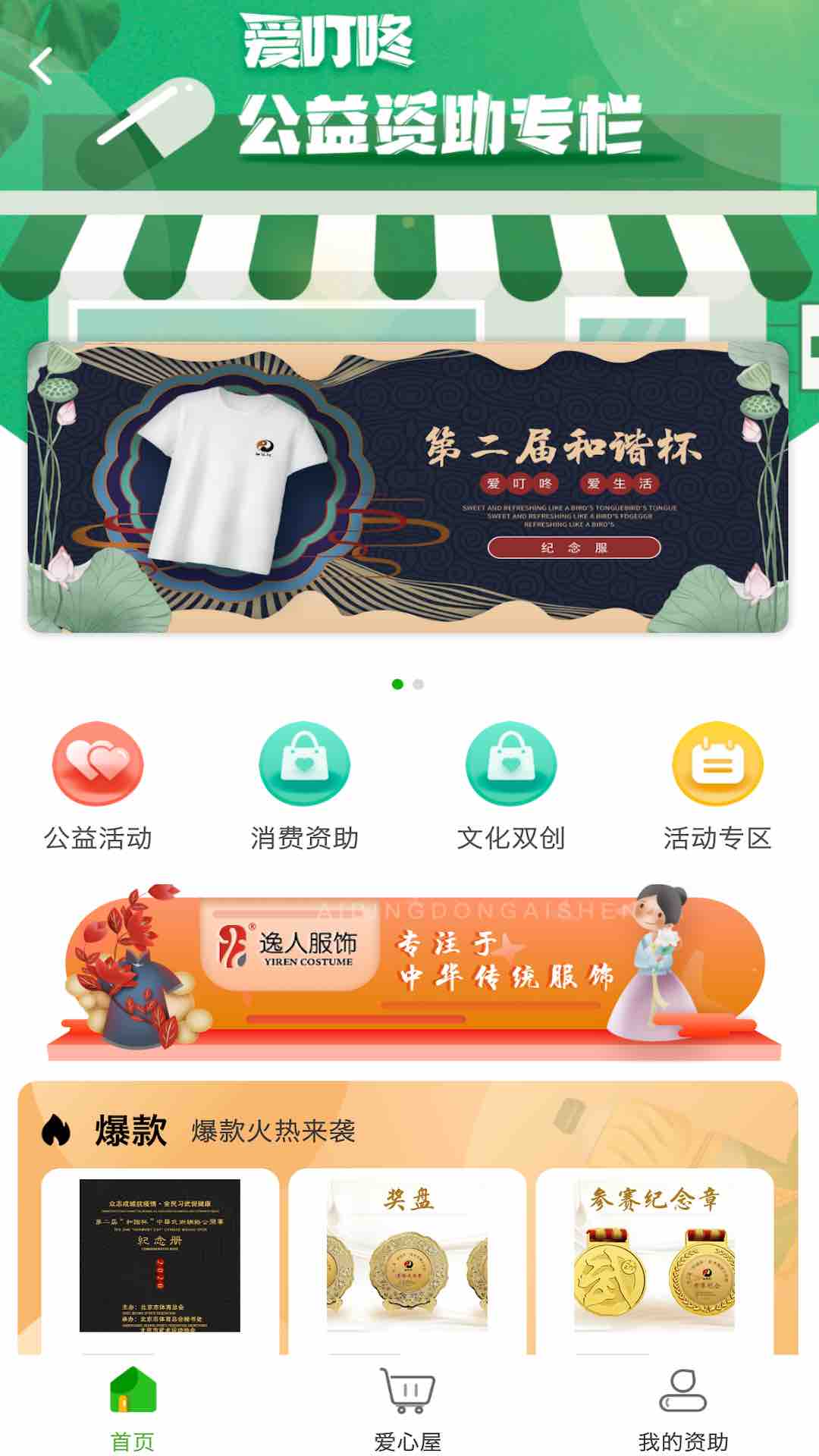This screenshot has width=819, height=1456.
Task: Switch to the 爱心屋 tab
Action: coord(408,1408)
